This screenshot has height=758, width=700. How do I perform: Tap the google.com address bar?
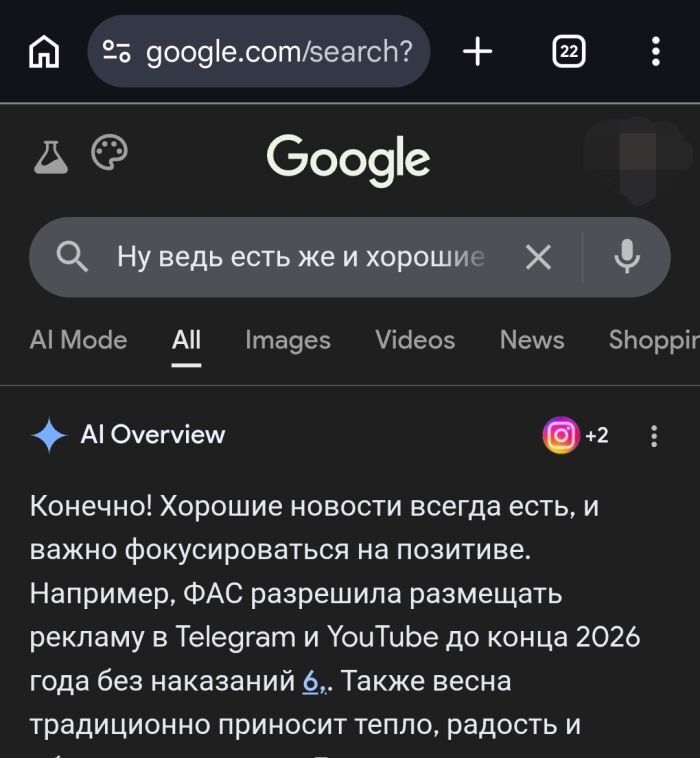click(258, 51)
